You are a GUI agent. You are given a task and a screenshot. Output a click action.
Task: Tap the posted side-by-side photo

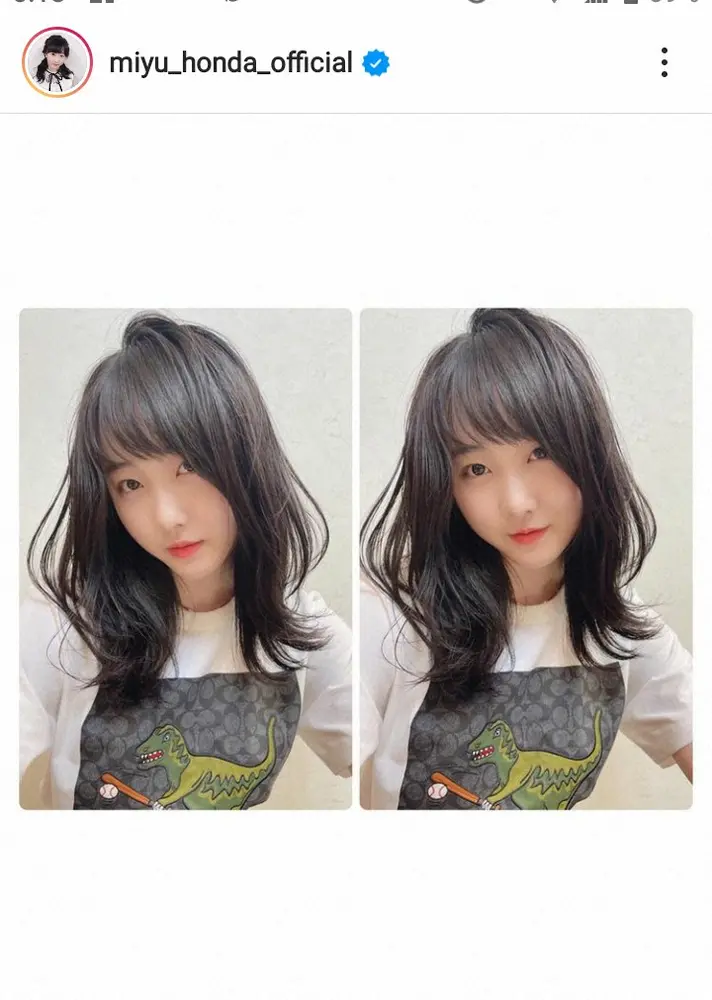click(356, 558)
